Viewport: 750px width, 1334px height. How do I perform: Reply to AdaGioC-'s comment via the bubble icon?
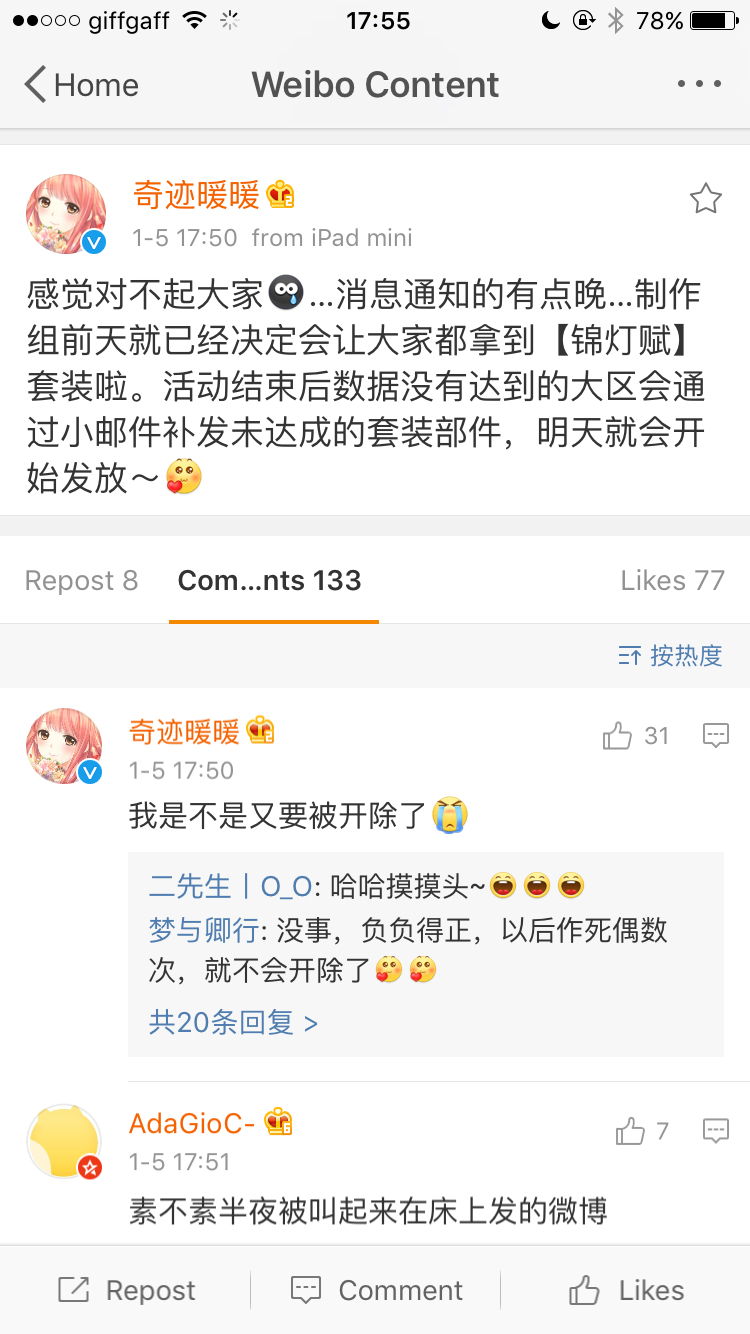(x=716, y=1131)
